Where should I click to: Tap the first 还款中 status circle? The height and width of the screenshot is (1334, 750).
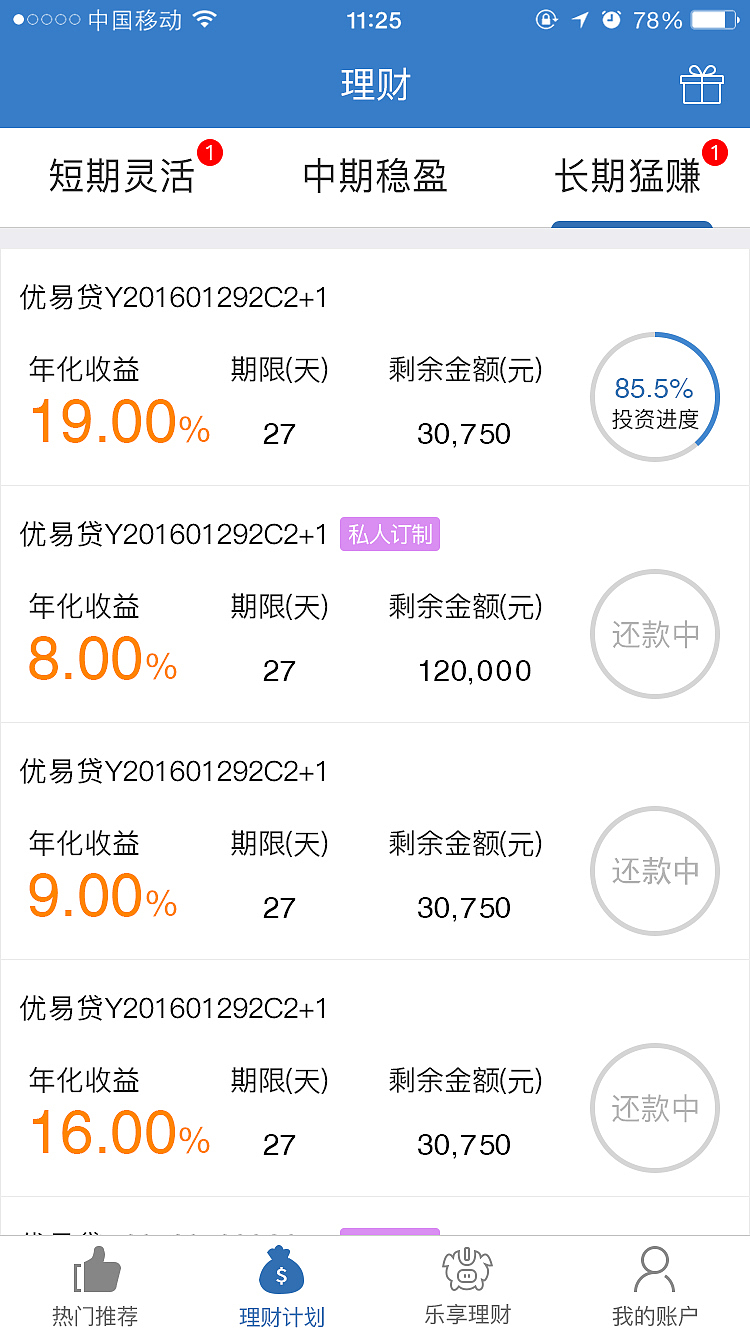click(654, 634)
